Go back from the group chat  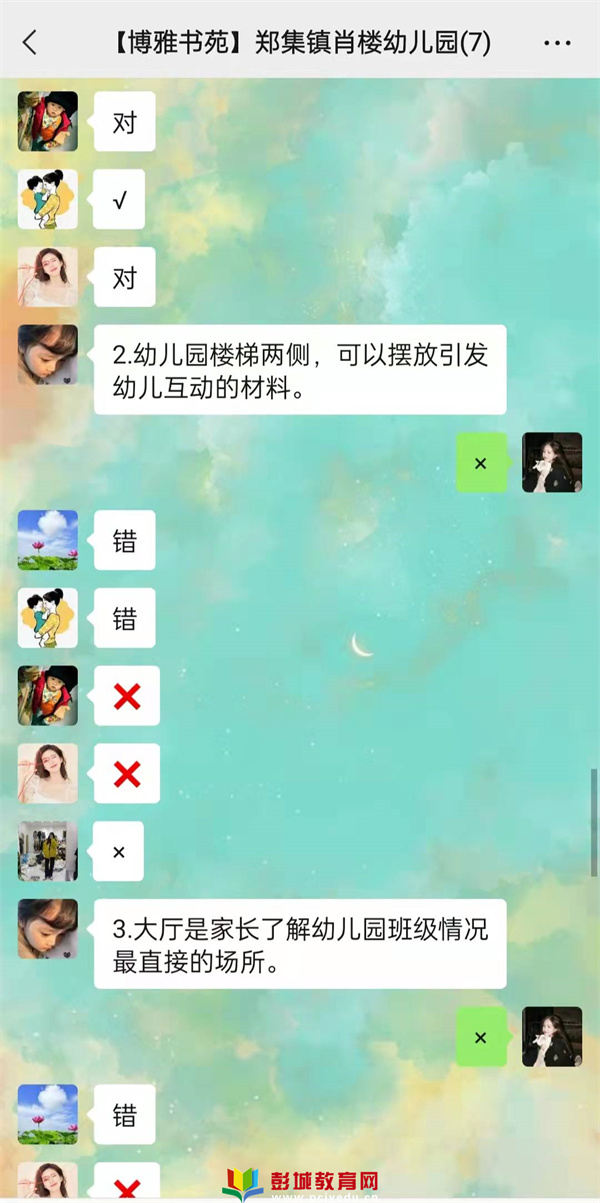[x=30, y=42]
